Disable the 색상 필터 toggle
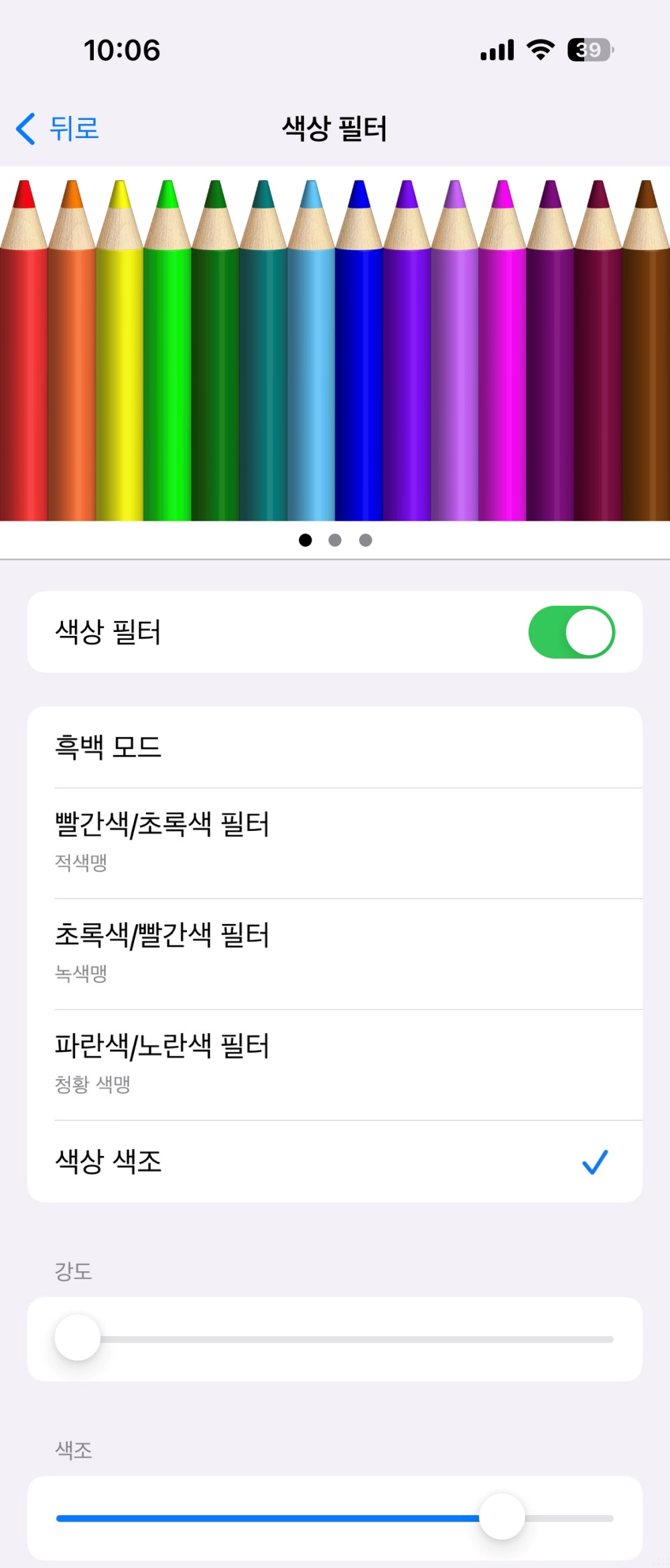Screen dimensions: 670x1568 [x=571, y=631]
